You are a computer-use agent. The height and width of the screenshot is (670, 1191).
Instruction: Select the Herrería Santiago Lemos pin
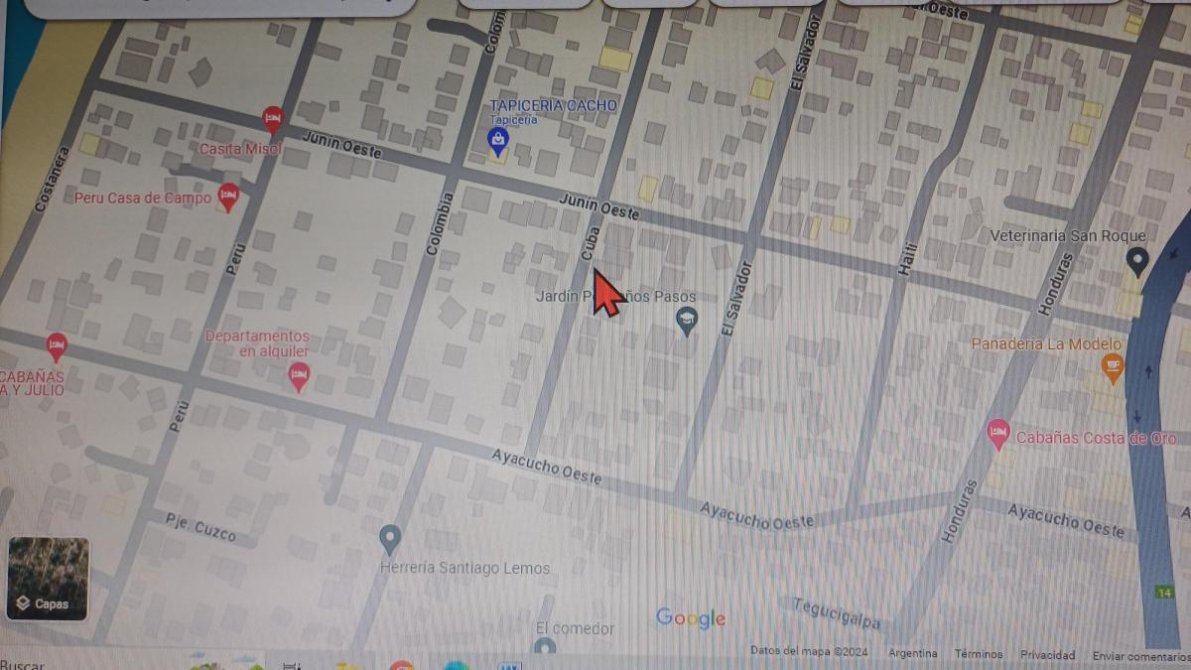(x=391, y=540)
